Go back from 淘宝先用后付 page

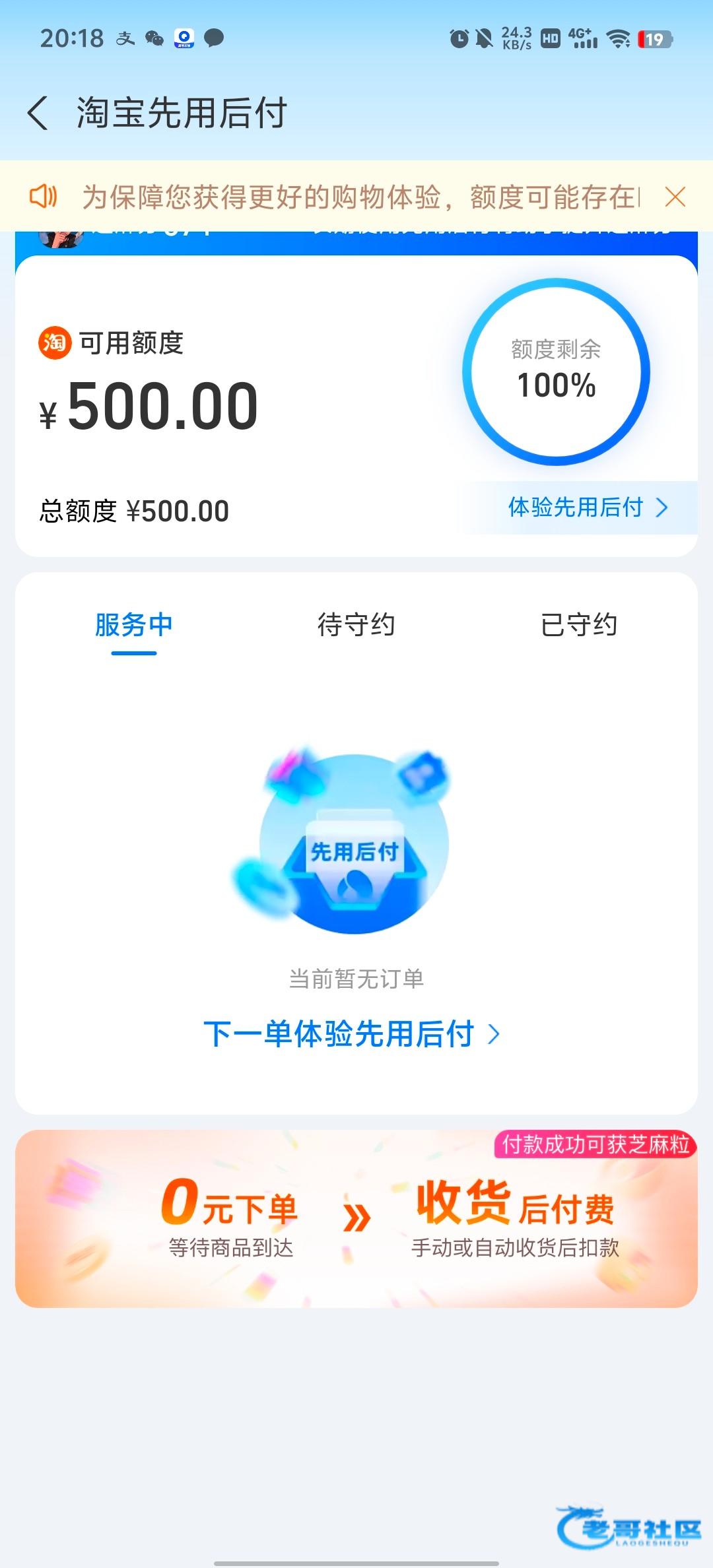pos(38,113)
